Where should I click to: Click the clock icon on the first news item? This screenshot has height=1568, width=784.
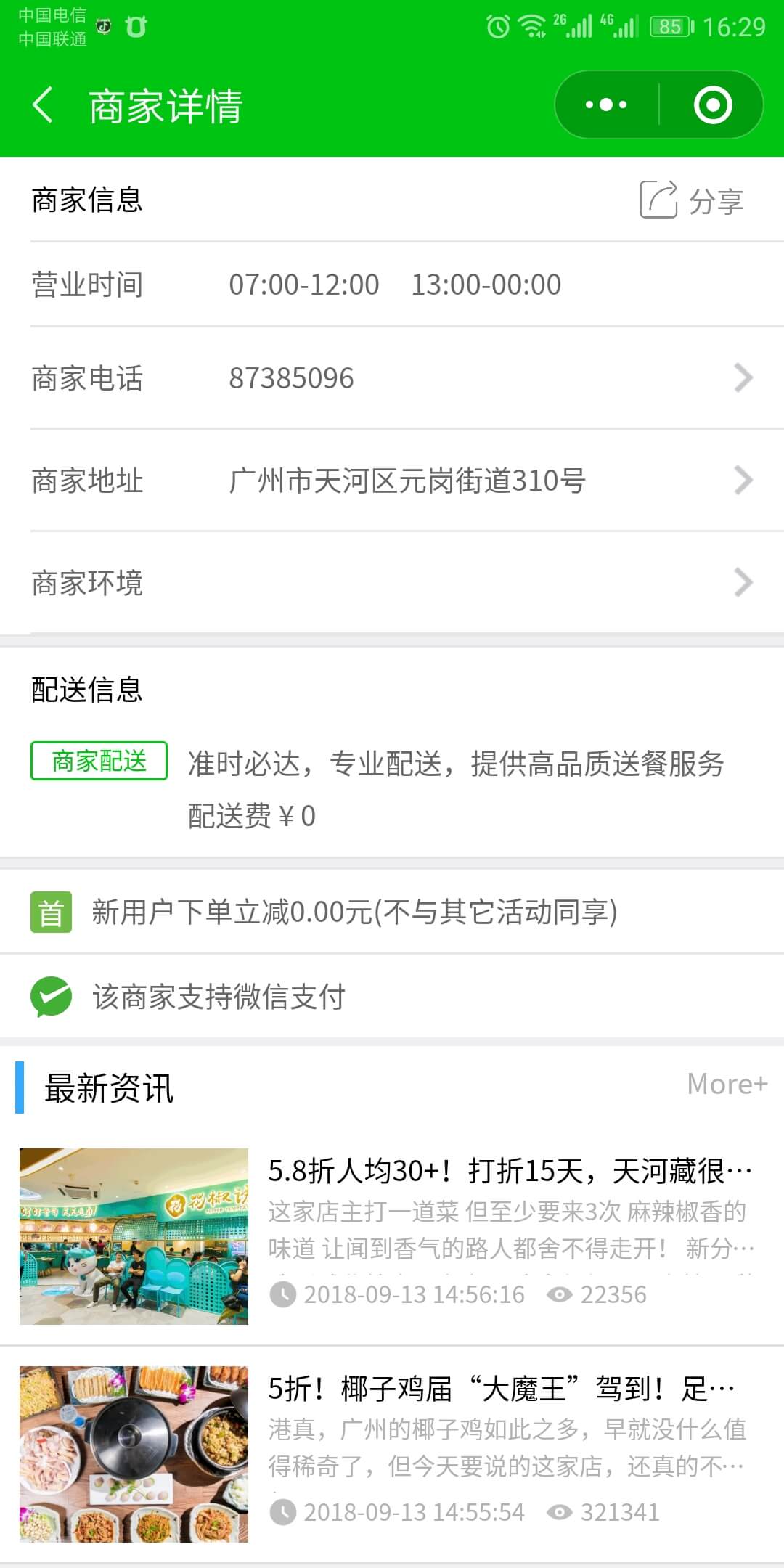click(285, 1293)
